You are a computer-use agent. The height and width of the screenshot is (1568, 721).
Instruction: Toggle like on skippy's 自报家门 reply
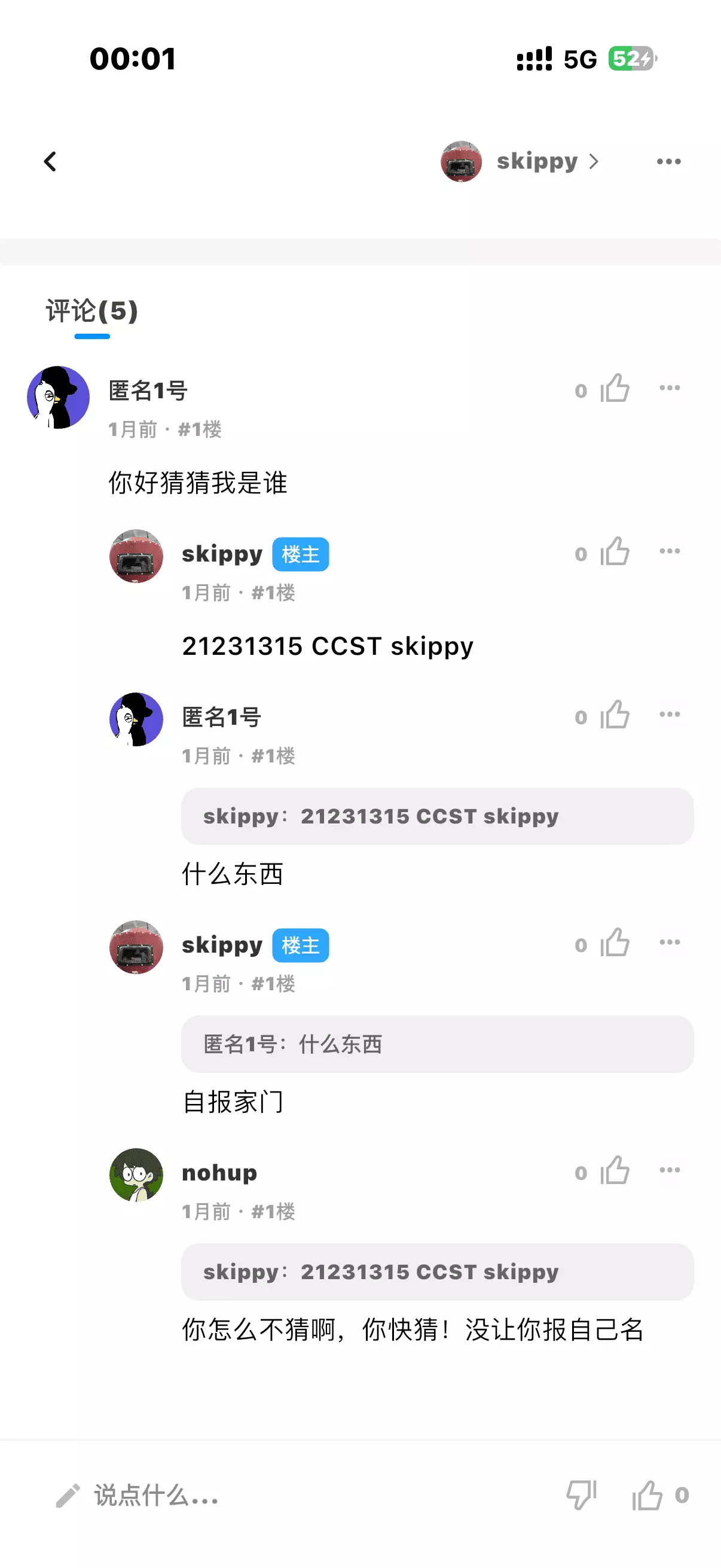point(616,943)
